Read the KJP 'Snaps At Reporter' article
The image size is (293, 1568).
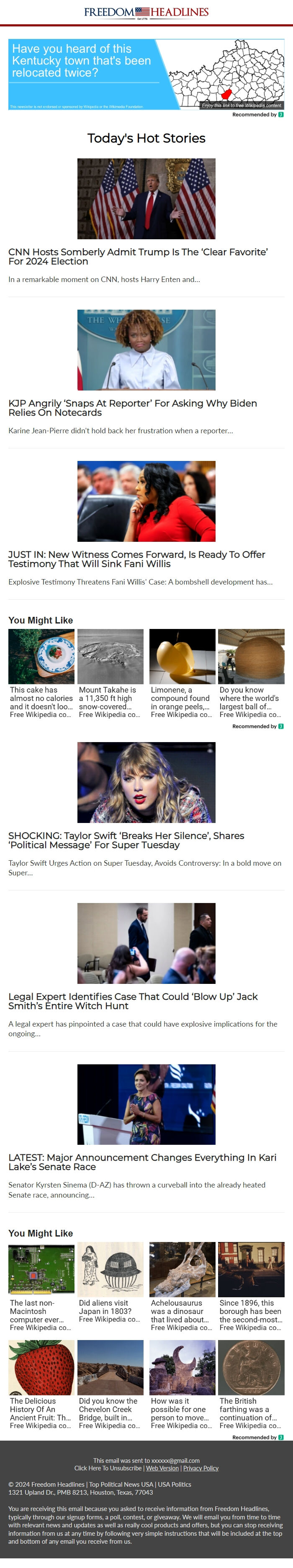pos(133,407)
